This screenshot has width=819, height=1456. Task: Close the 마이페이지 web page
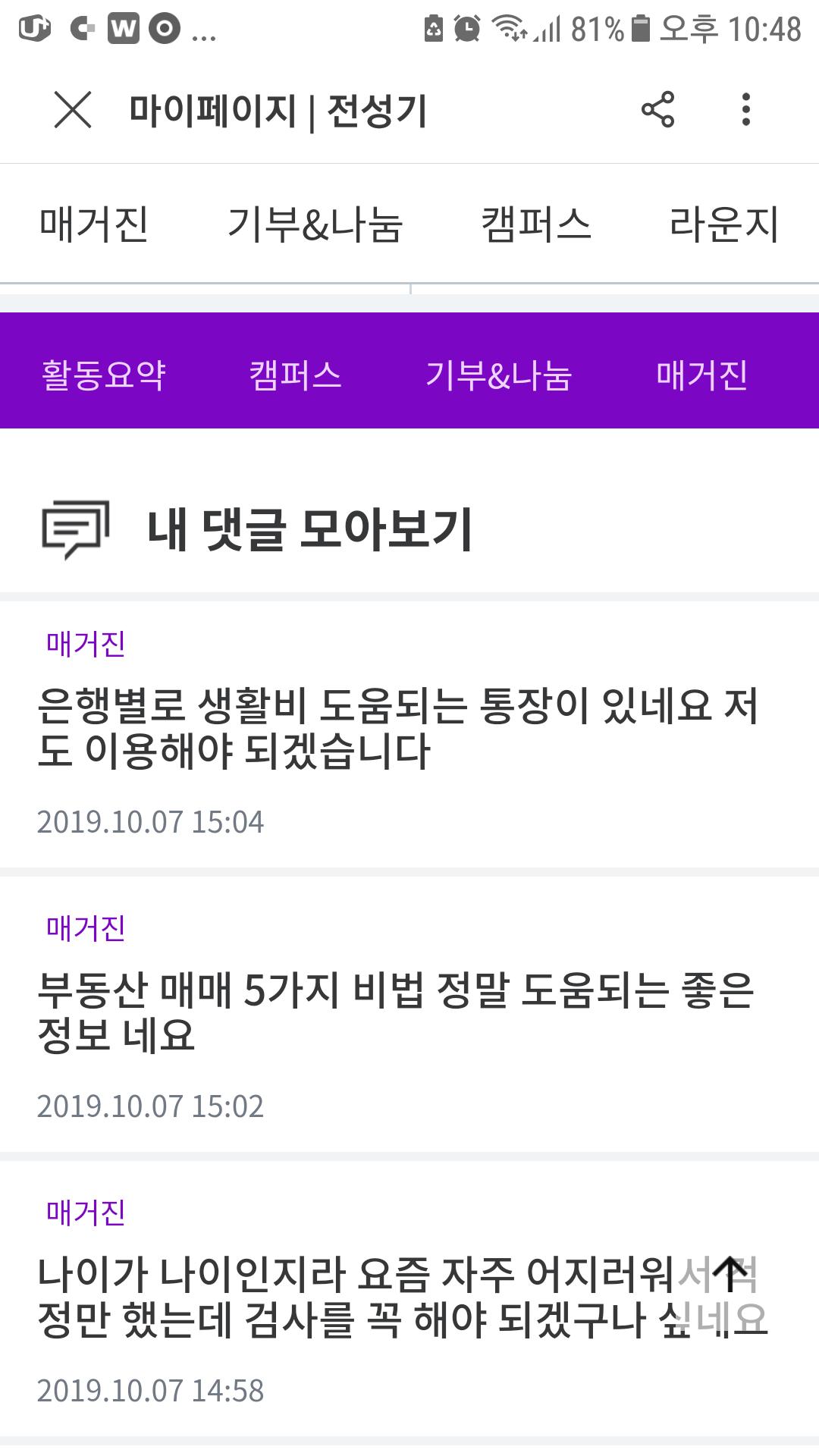coord(73,110)
